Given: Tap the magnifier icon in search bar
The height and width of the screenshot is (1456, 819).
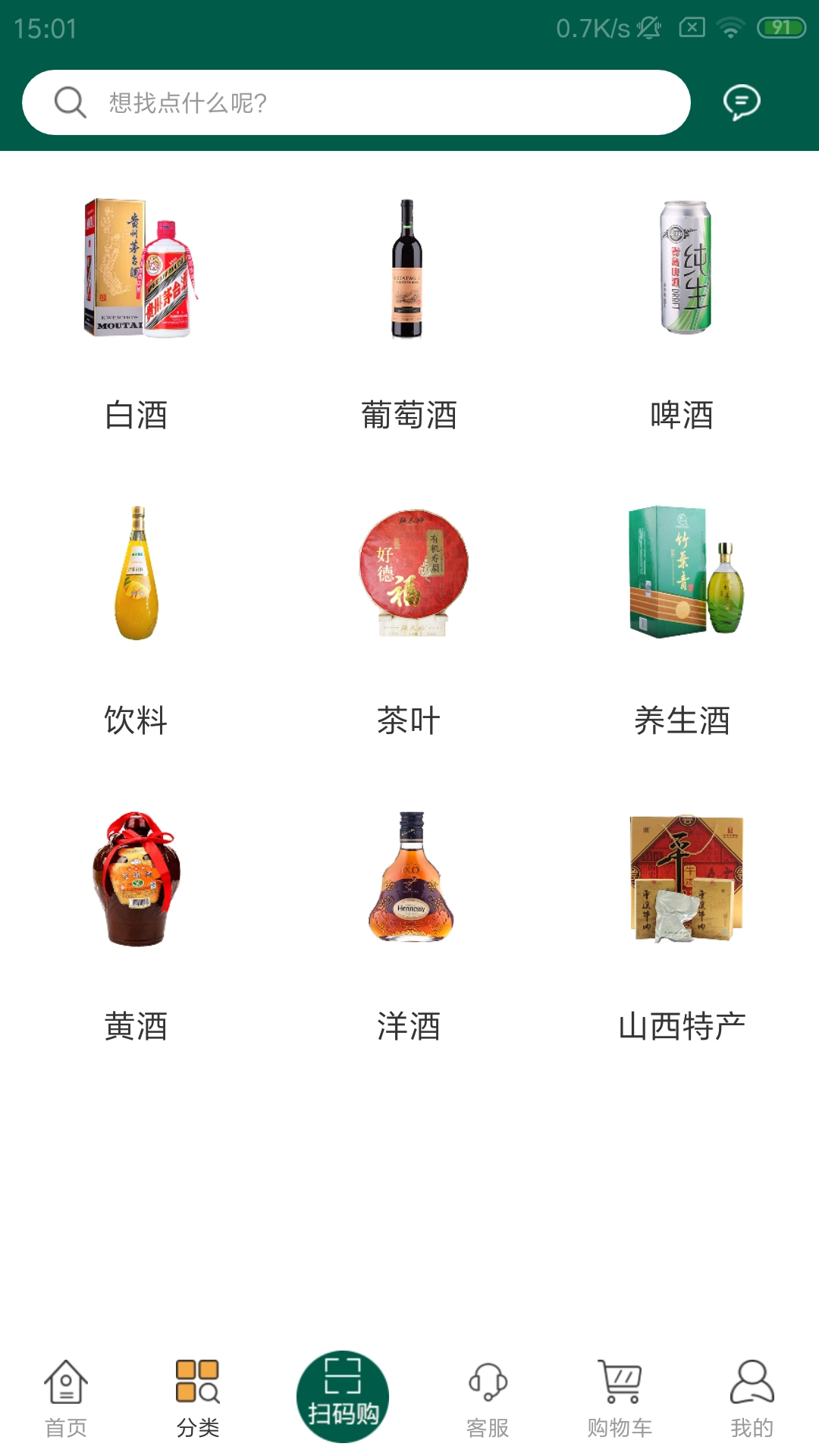Looking at the screenshot, I should point(70,104).
